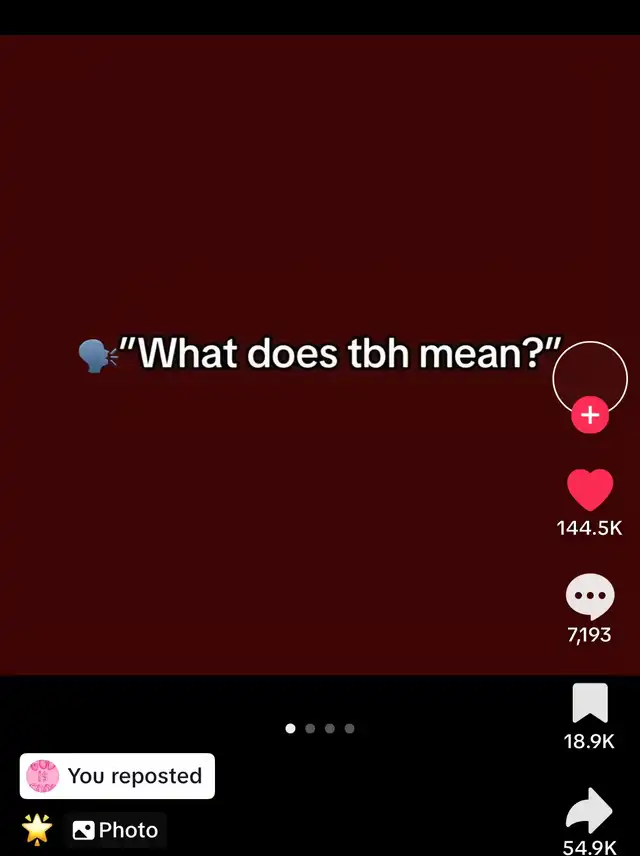The image size is (640, 856).
Task: Follow the creator with the plus button
Action: point(590,415)
